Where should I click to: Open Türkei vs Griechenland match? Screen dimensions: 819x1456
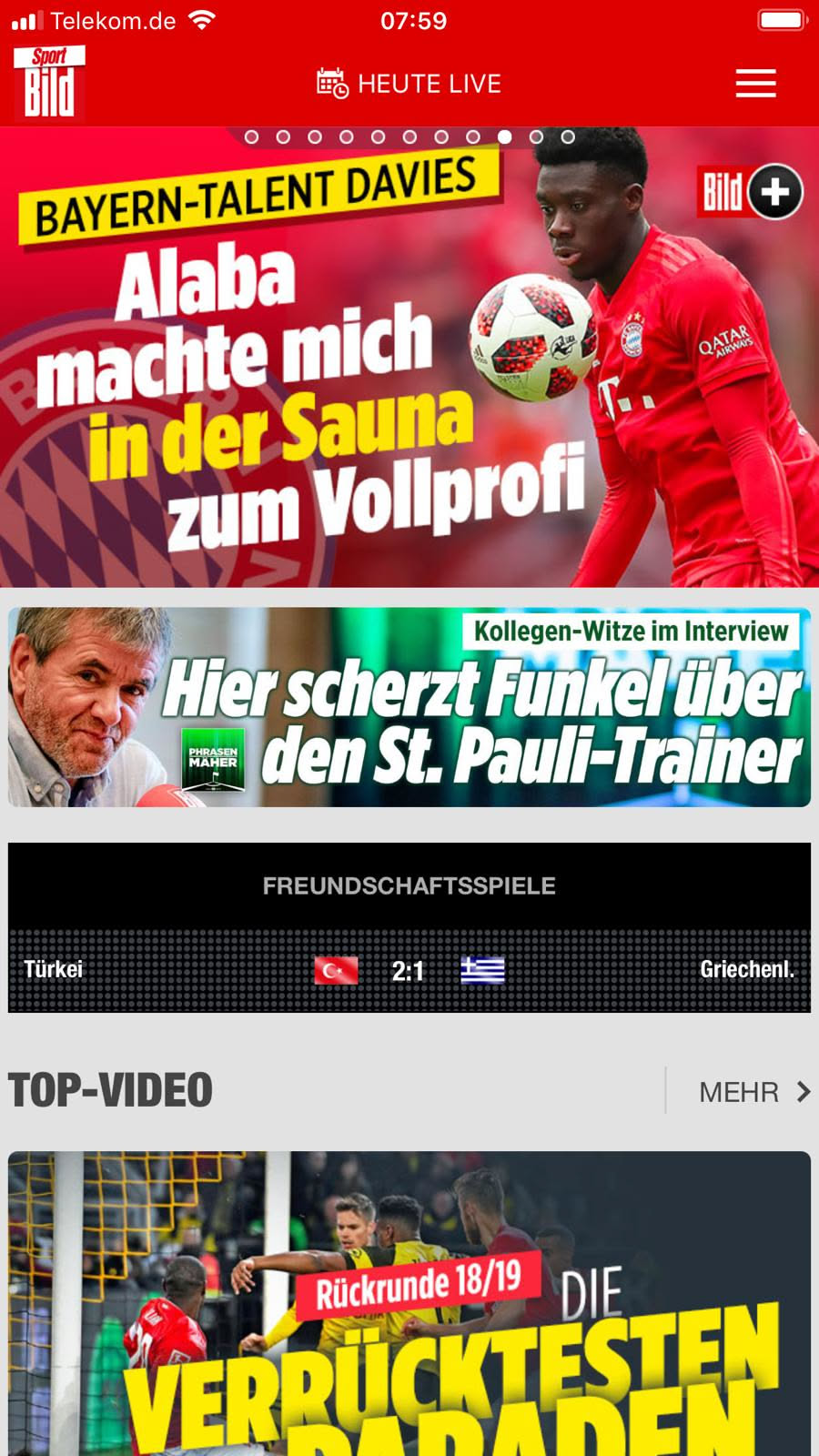409,970
